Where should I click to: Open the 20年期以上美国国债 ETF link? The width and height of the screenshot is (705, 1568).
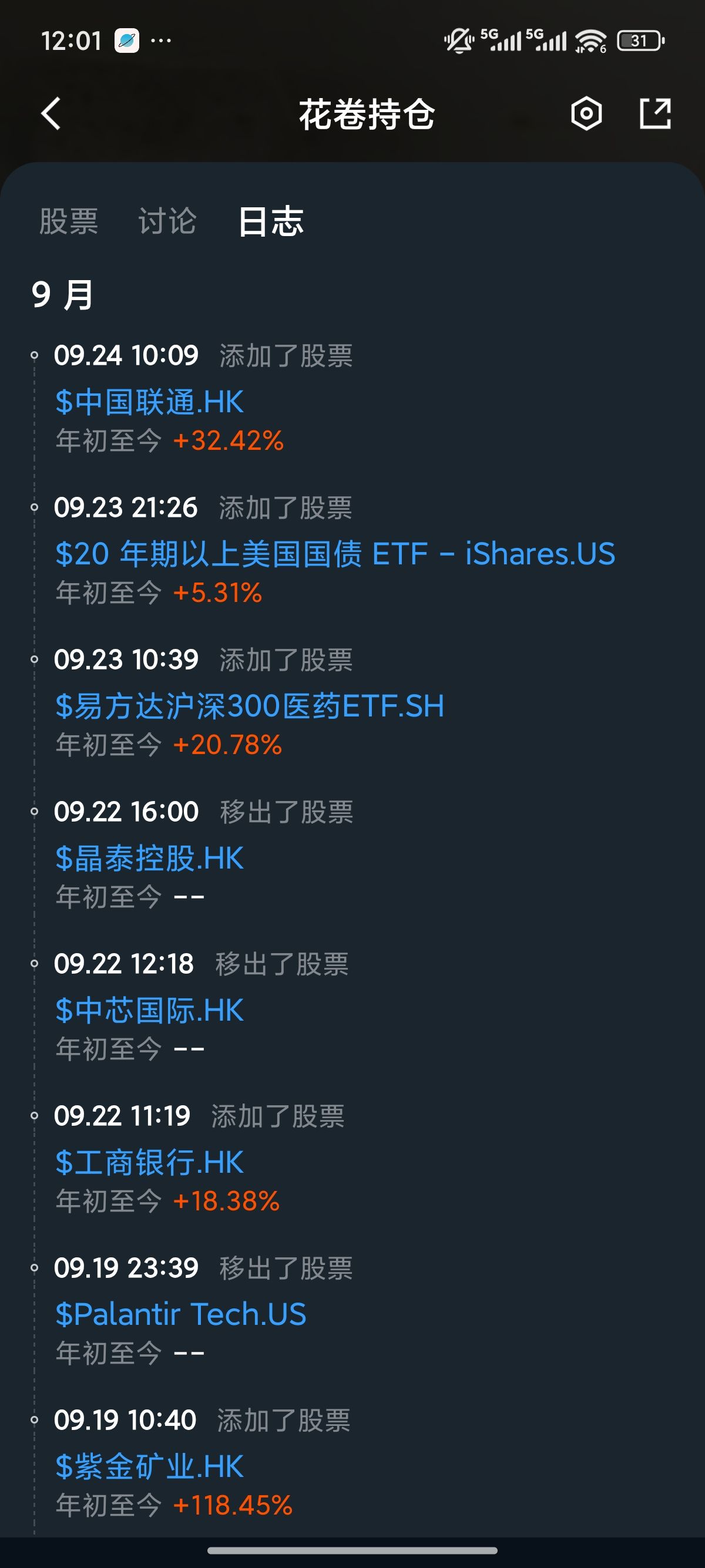335,554
